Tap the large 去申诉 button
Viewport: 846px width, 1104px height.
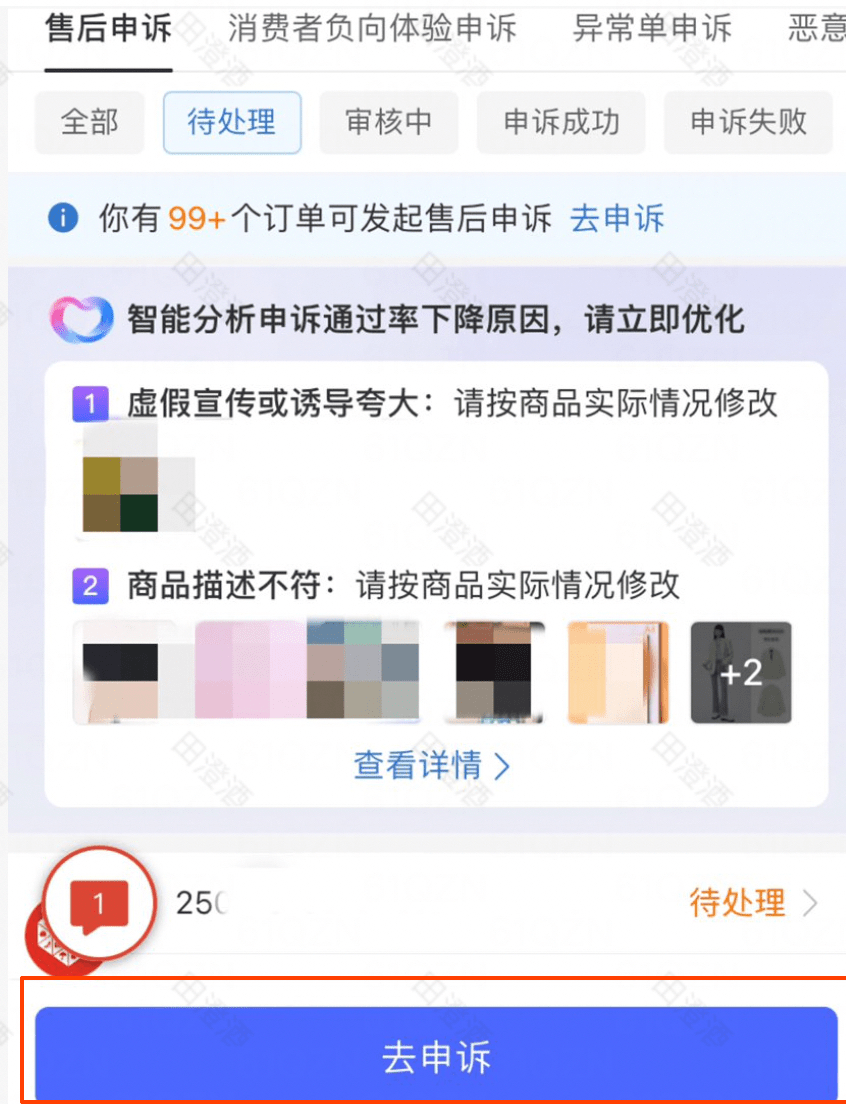pyautogui.click(x=436, y=1056)
